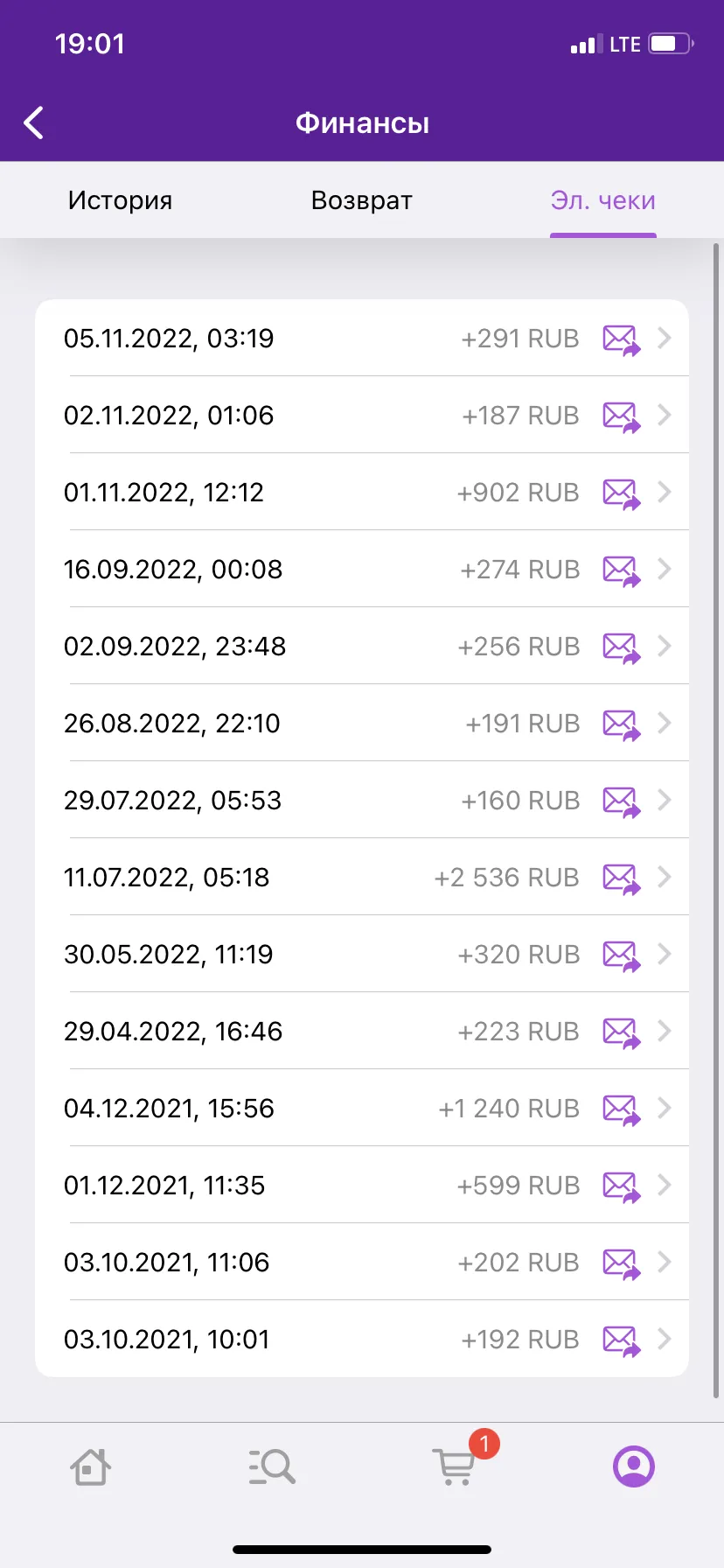The height and width of the screenshot is (1568, 724).
Task: Open the receipt dated 30.05.2022, 11:19
Action: coord(362,955)
